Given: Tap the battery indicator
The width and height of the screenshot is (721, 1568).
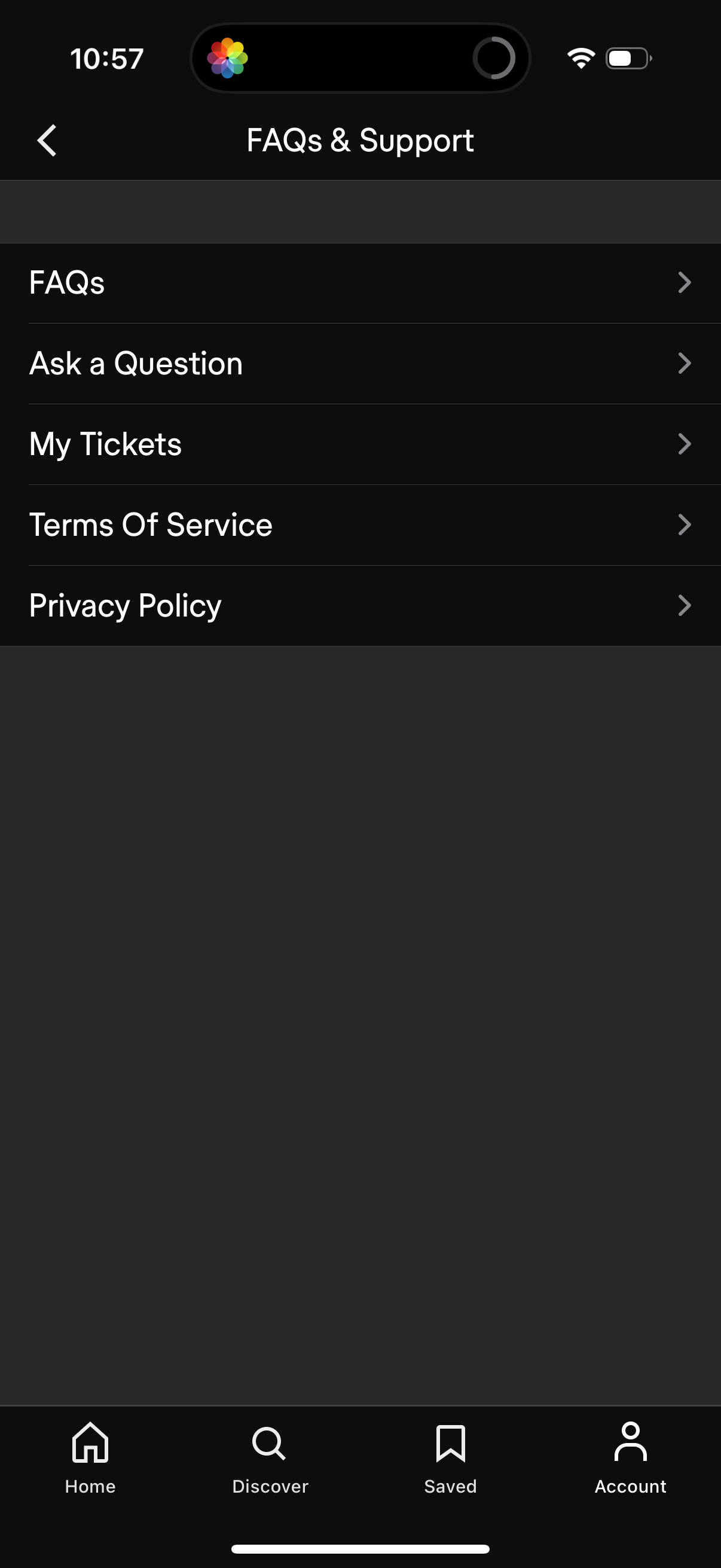Looking at the screenshot, I should tap(627, 58).
